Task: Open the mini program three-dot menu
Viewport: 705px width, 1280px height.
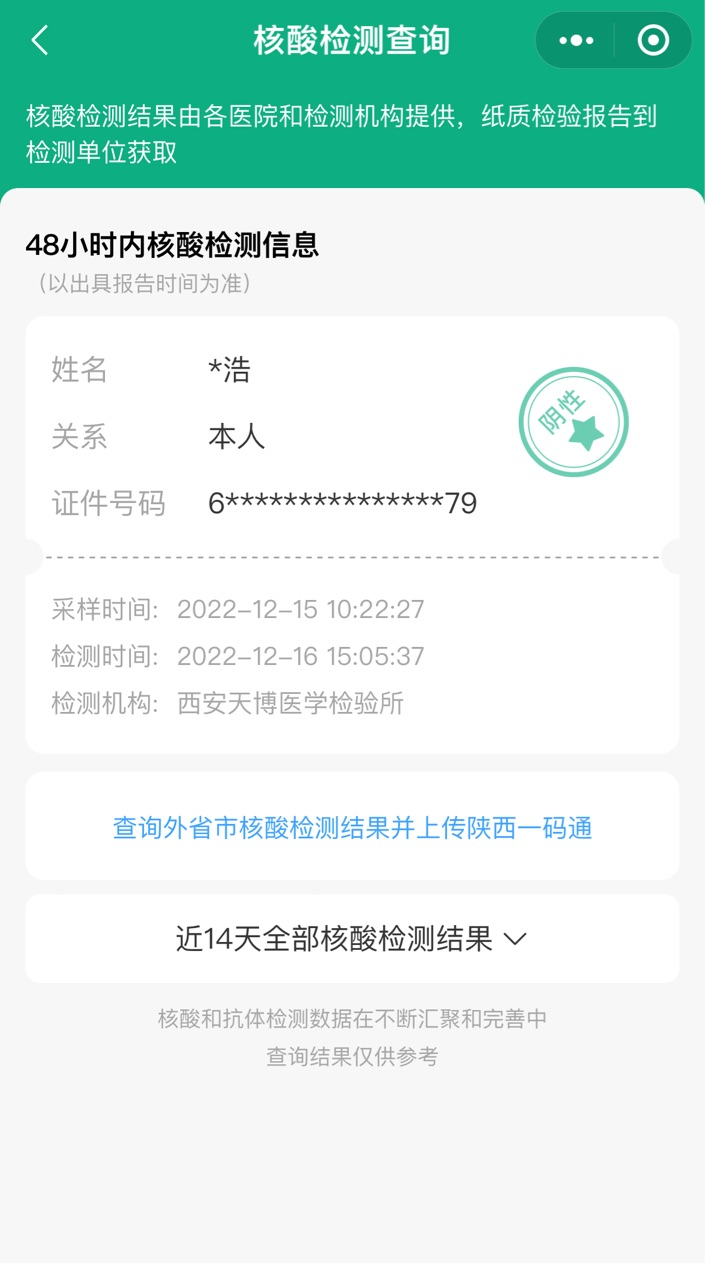Action: pyautogui.click(x=576, y=41)
